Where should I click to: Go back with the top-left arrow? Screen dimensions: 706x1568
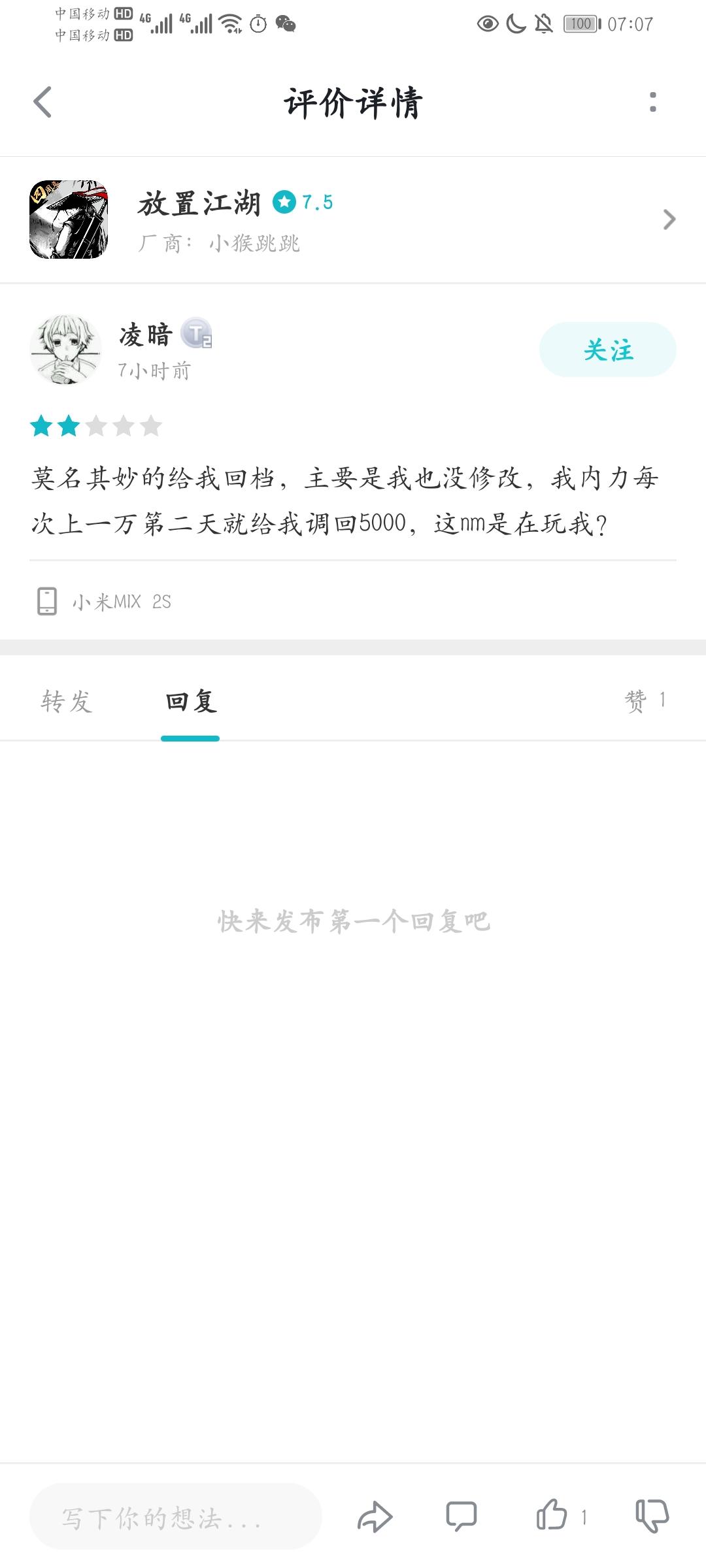pos(42,103)
